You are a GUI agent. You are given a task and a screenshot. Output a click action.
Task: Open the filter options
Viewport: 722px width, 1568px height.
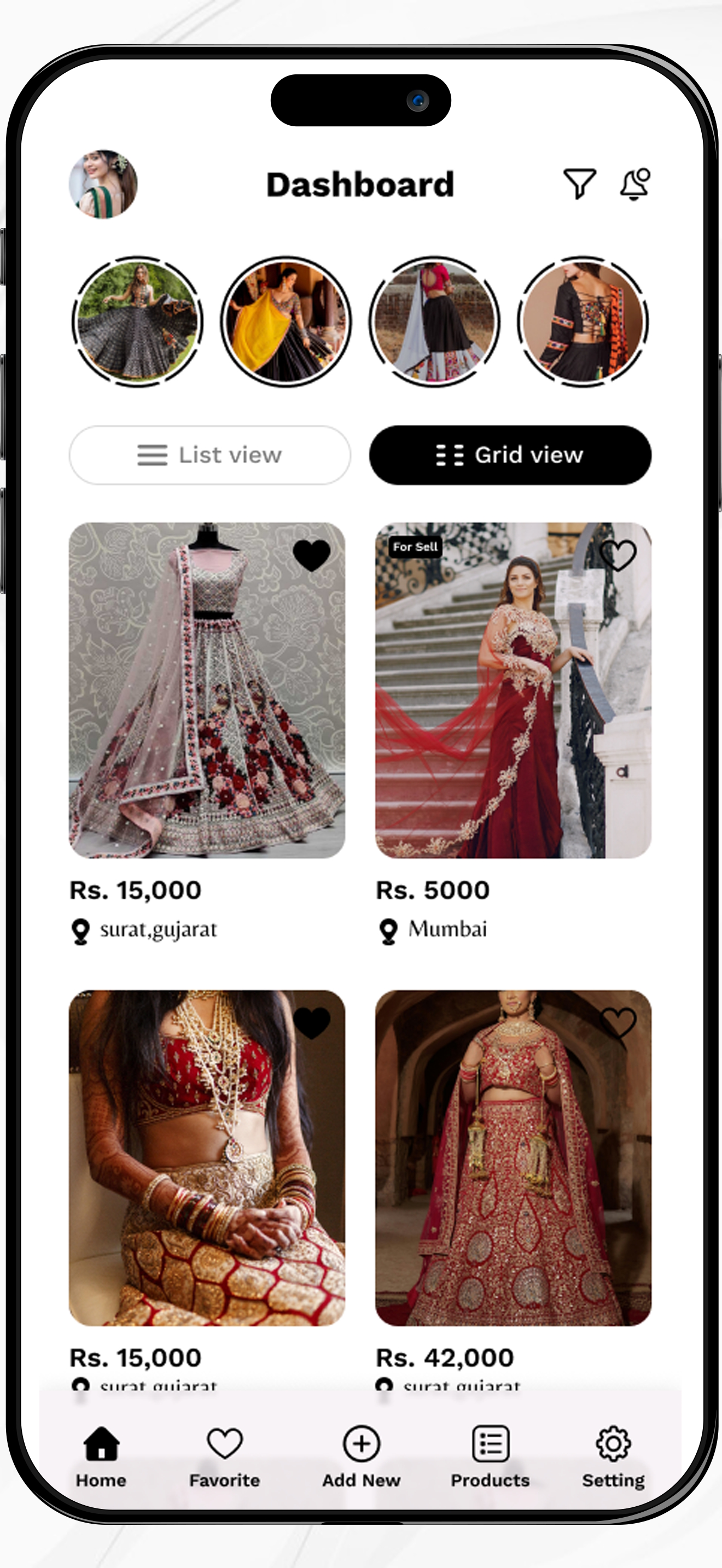tap(579, 183)
